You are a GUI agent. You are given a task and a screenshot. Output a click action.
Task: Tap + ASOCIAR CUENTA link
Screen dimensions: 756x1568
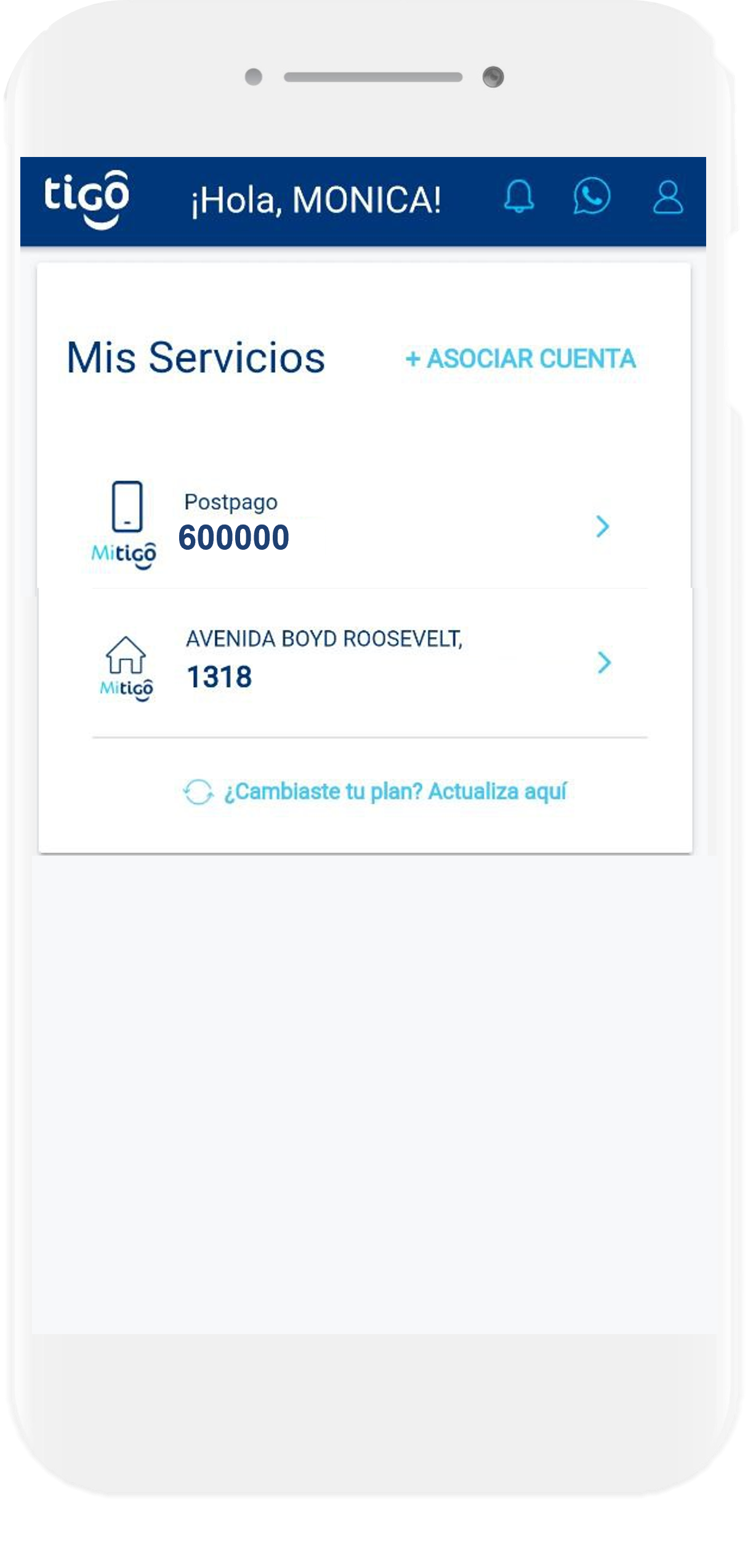pos(521,359)
